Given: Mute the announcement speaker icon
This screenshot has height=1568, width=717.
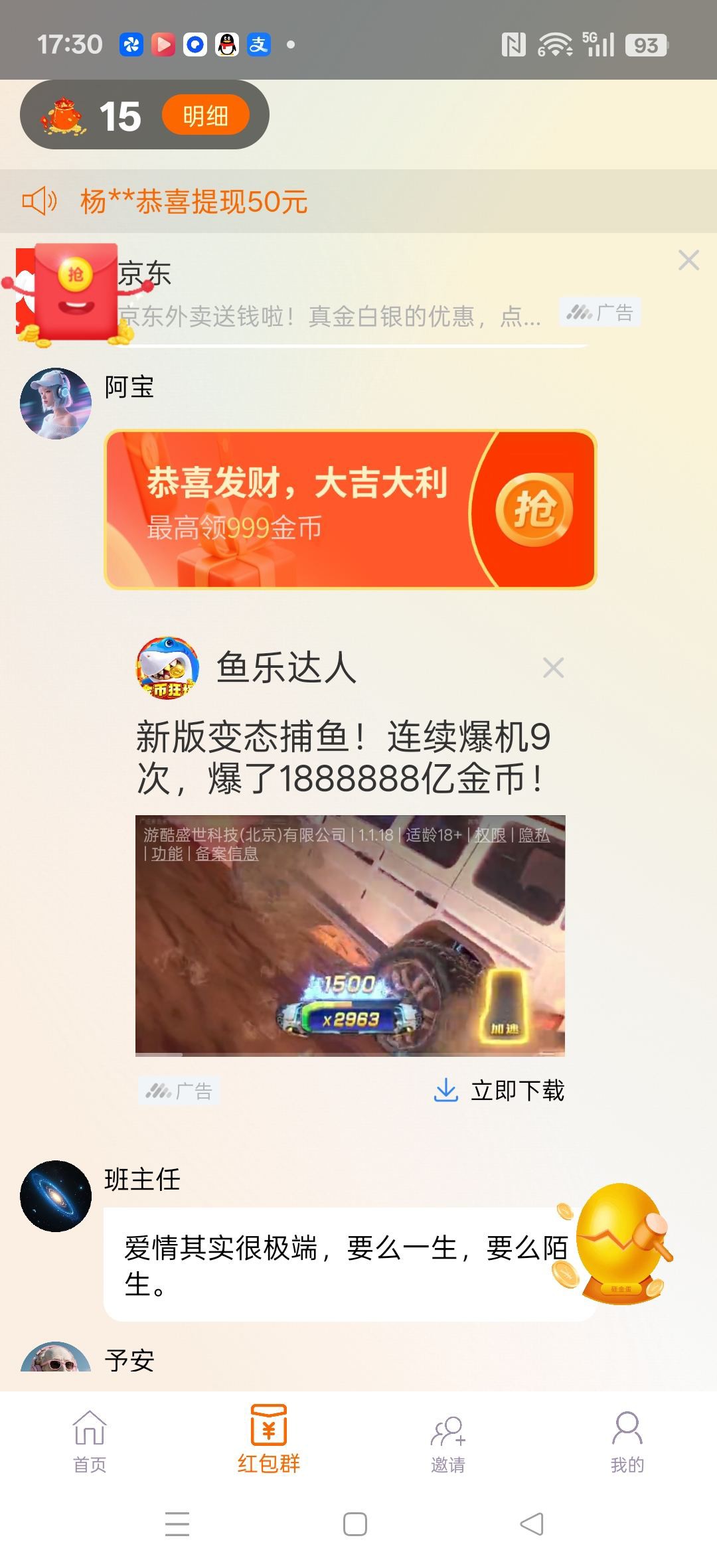Looking at the screenshot, I should 39,200.
